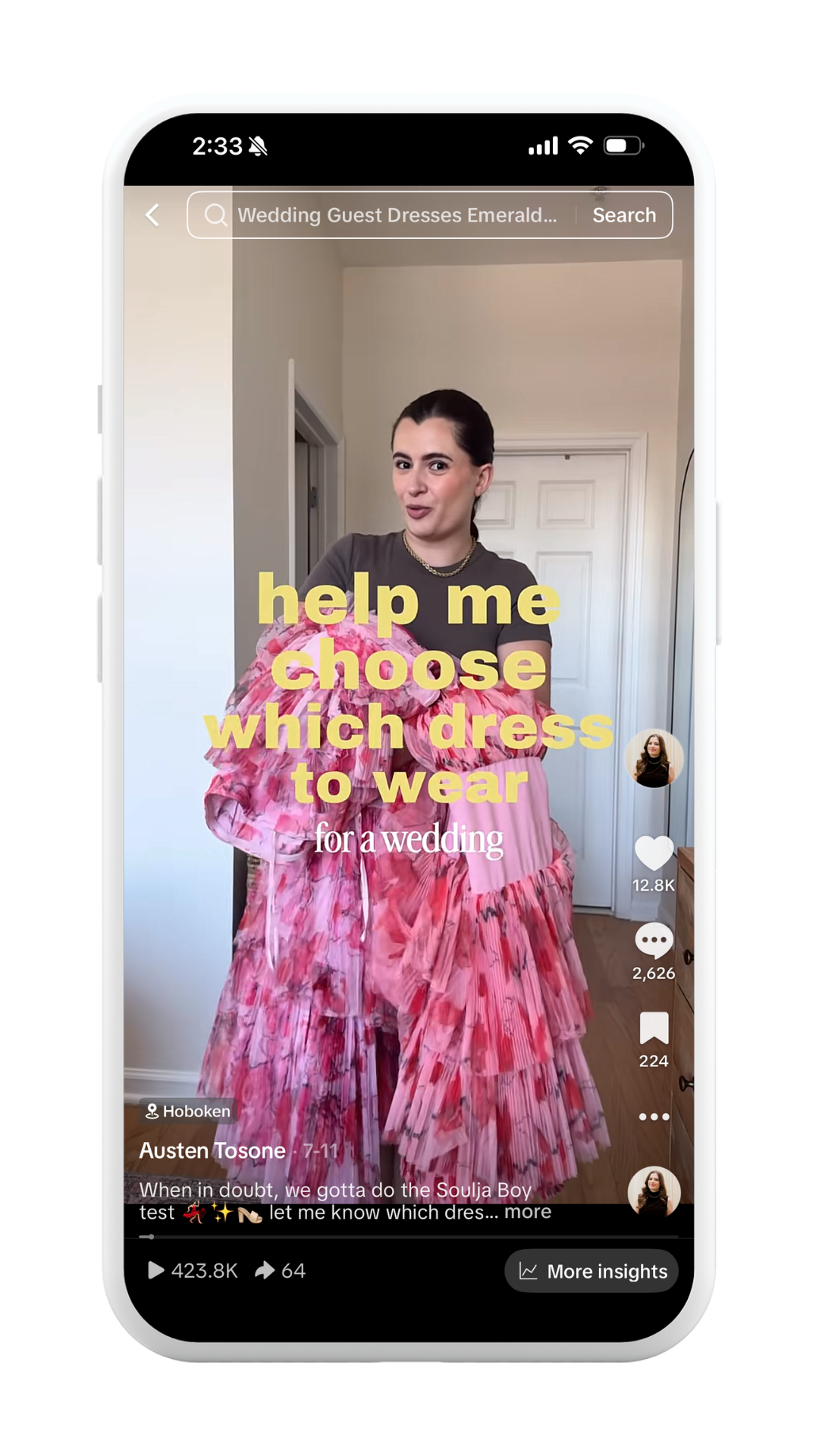Bookmark this video to favorites
Image resolution: width=819 pixels, height=1456 pixels.
click(x=654, y=1028)
